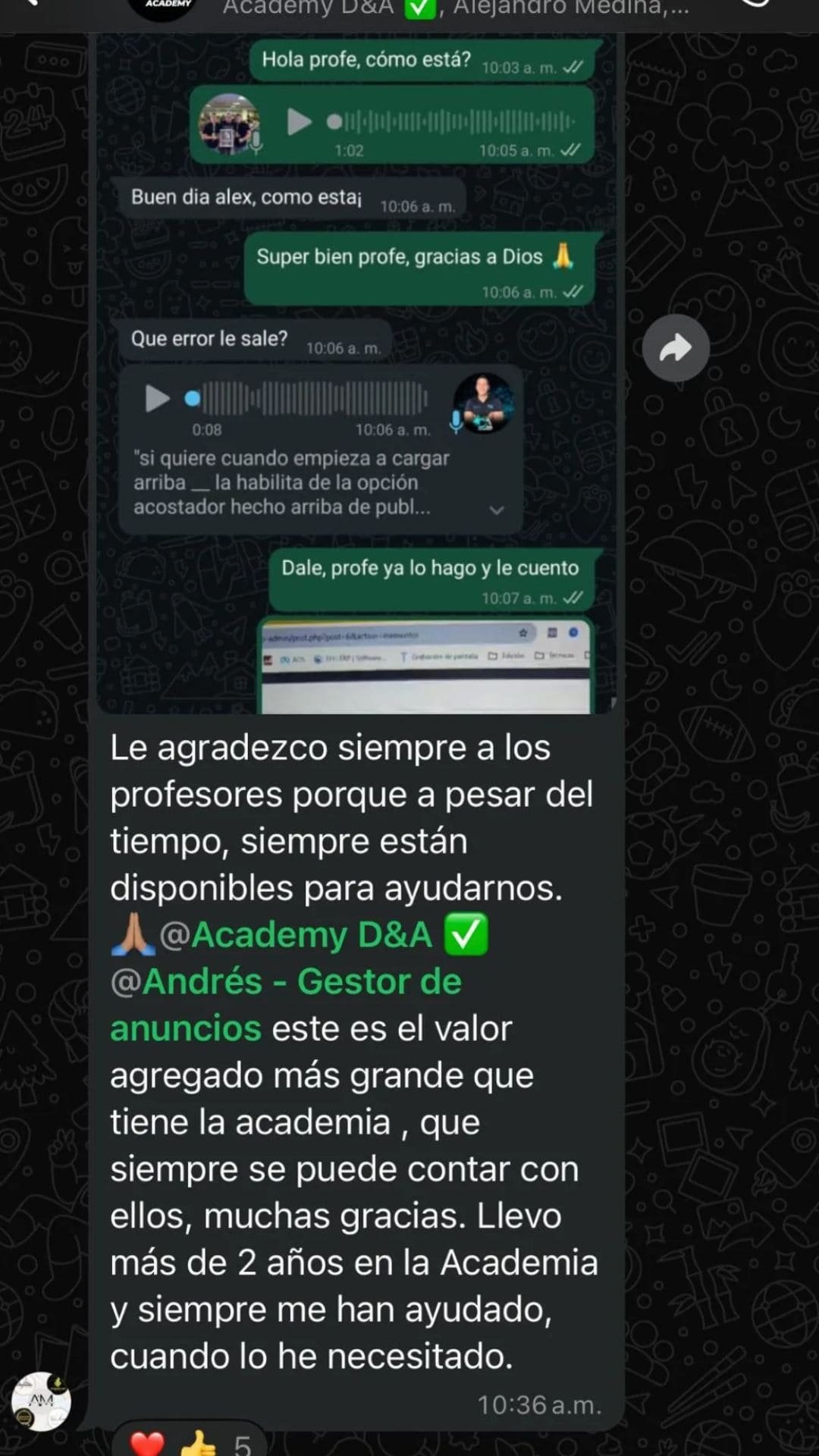Image resolution: width=819 pixels, height=1456 pixels.
Task: Play the 0:08 voice message
Action: (157, 397)
